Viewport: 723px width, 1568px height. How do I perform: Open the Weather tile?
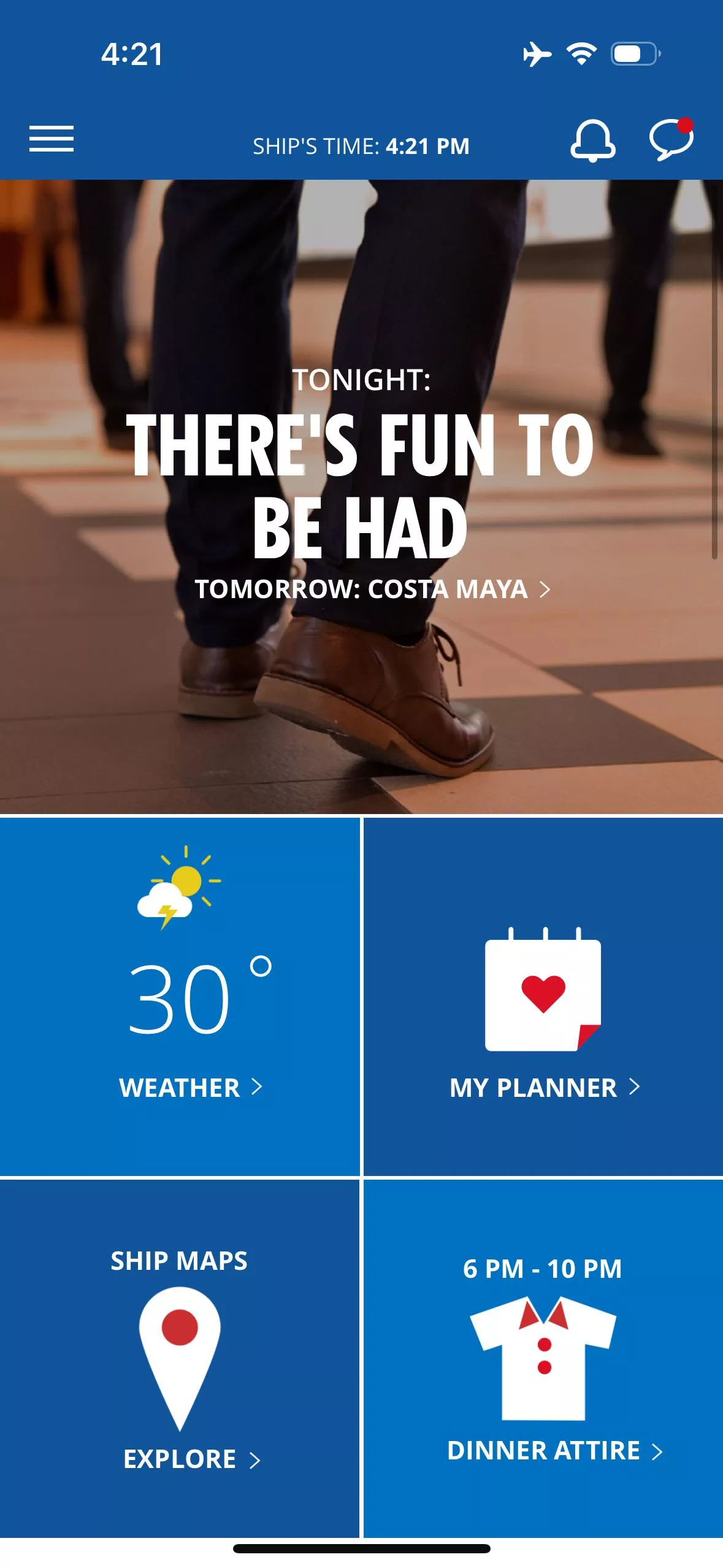click(x=180, y=996)
